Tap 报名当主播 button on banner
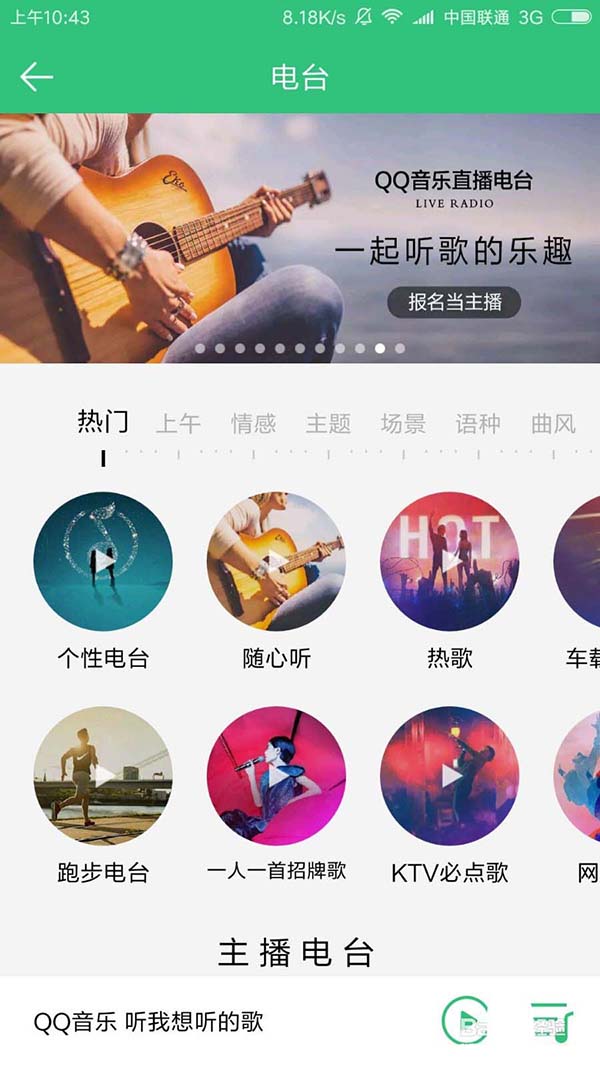 coord(454,301)
